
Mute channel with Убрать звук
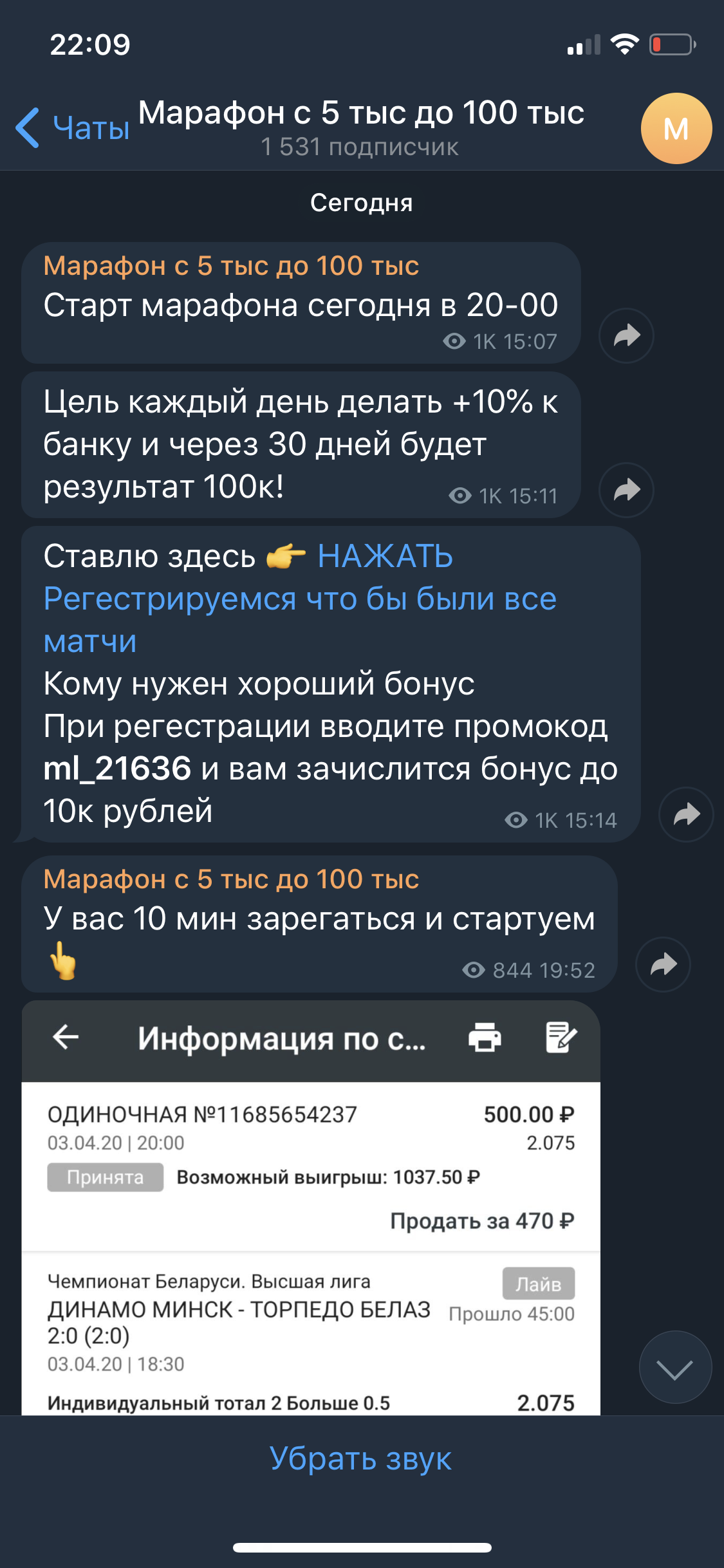(361, 1458)
